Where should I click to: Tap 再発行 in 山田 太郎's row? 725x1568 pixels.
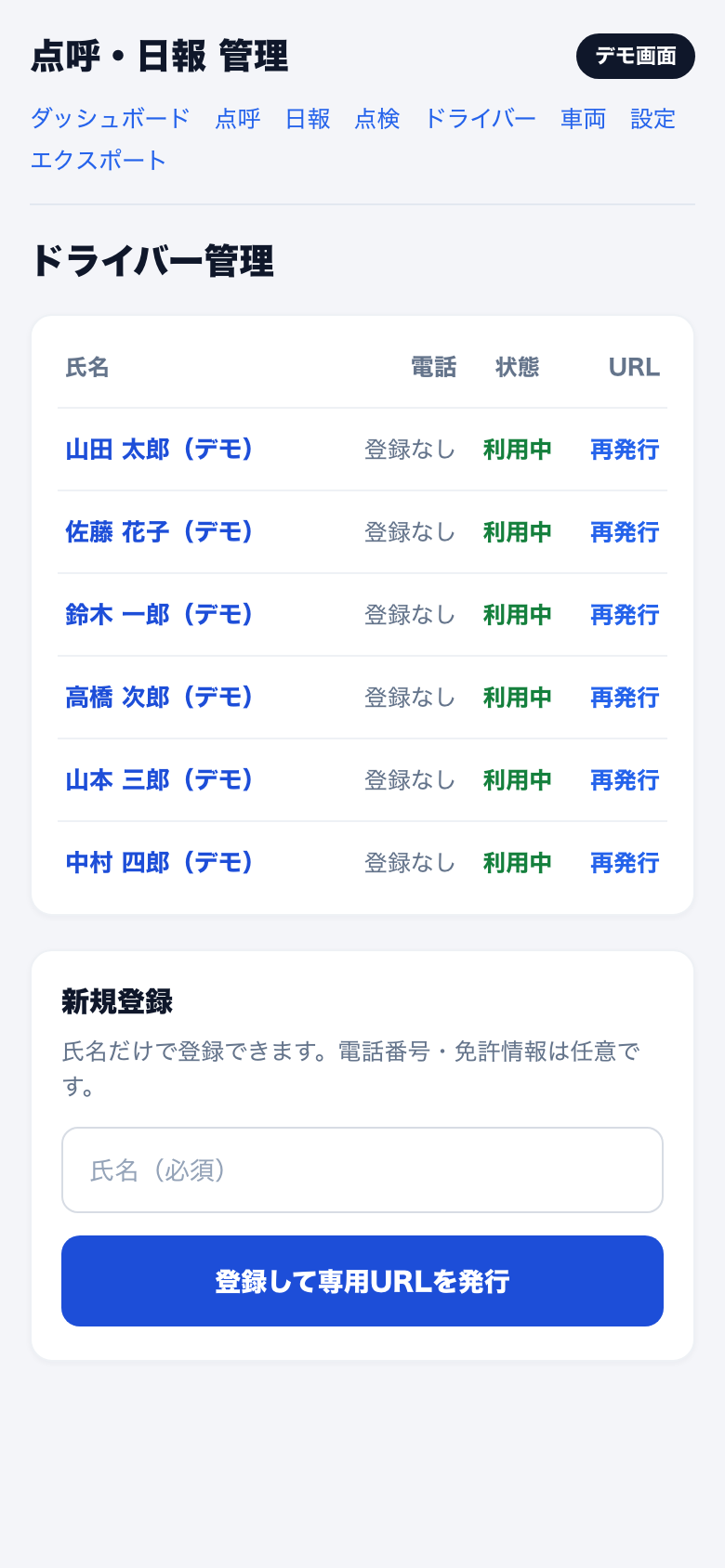pyautogui.click(x=625, y=450)
